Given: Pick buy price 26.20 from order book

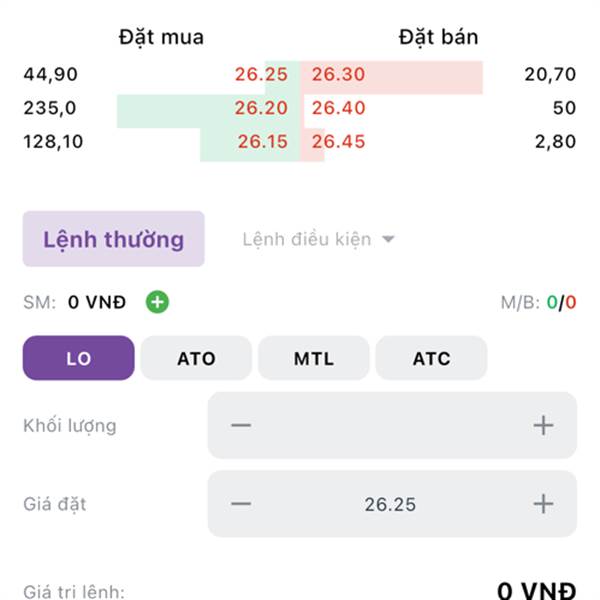Looking at the screenshot, I should pyautogui.click(x=261, y=108).
